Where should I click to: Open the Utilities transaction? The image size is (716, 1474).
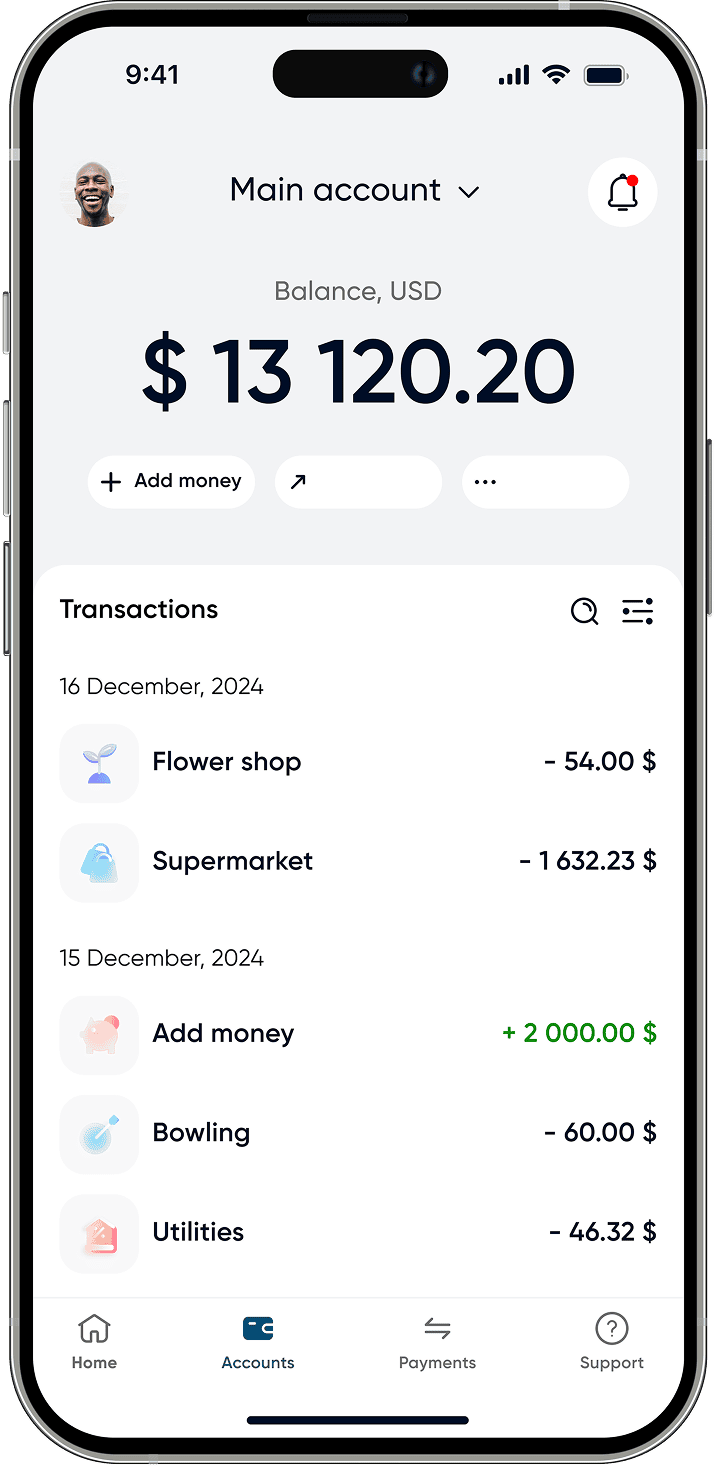click(x=357, y=1232)
